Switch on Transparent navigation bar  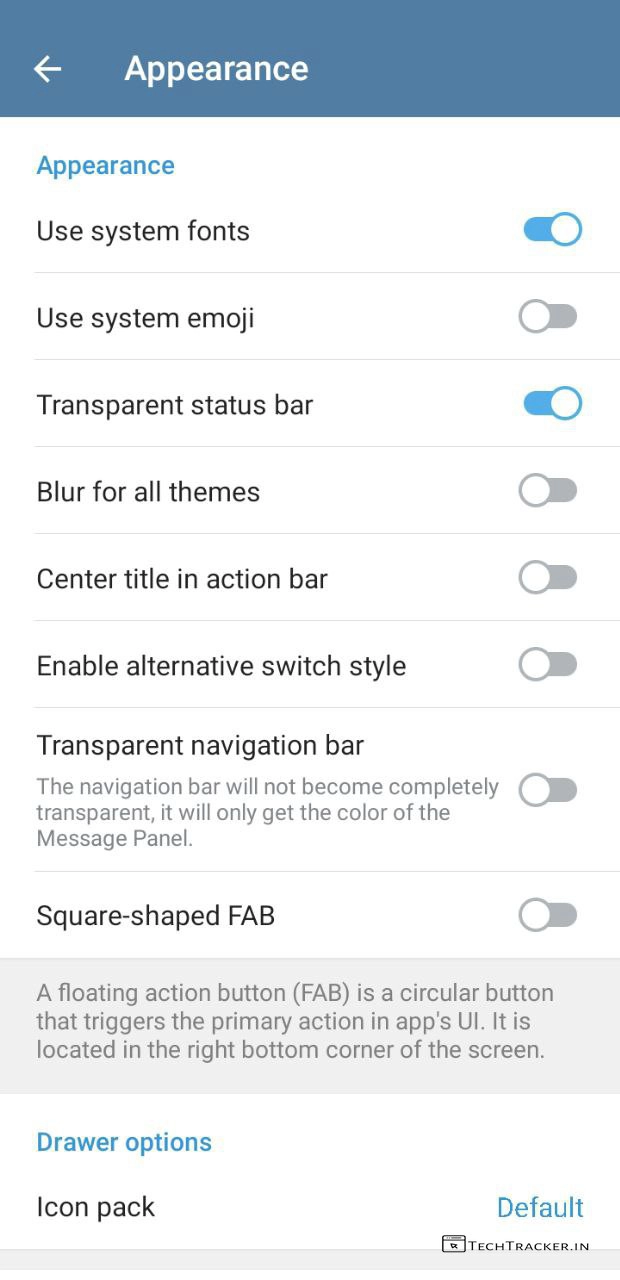coord(548,790)
